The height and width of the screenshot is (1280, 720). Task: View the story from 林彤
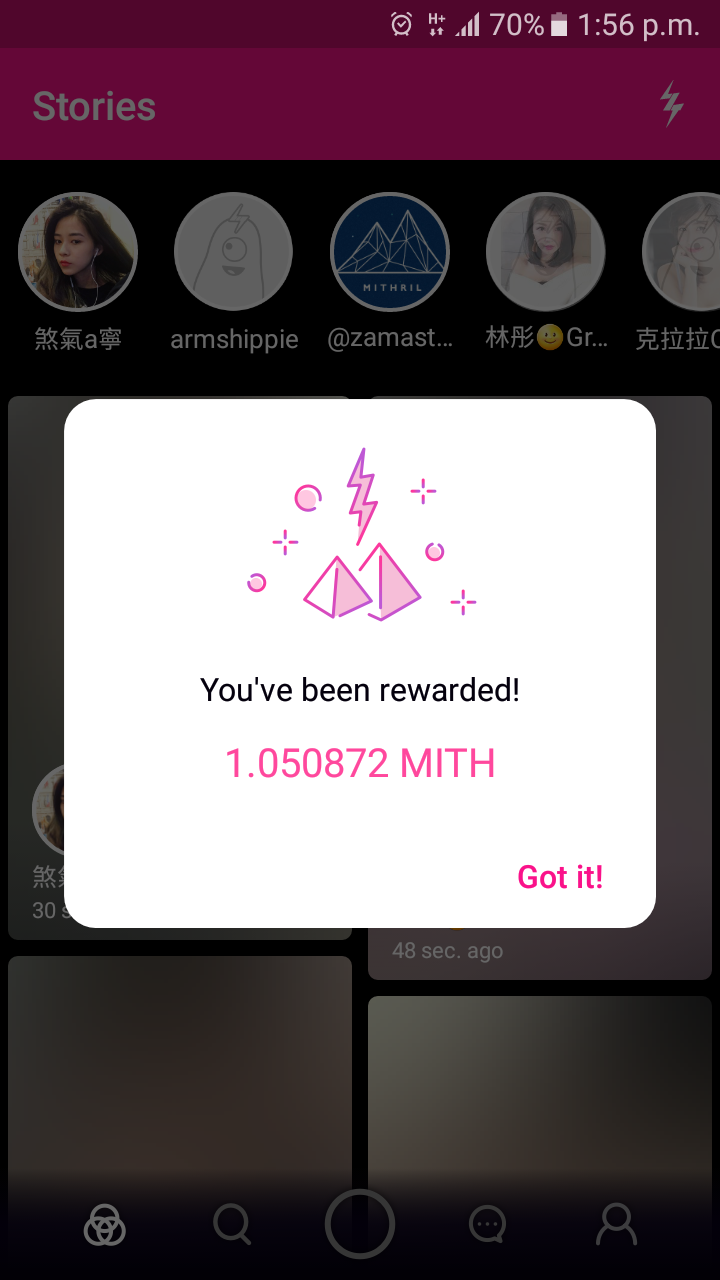(x=546, y=252)
